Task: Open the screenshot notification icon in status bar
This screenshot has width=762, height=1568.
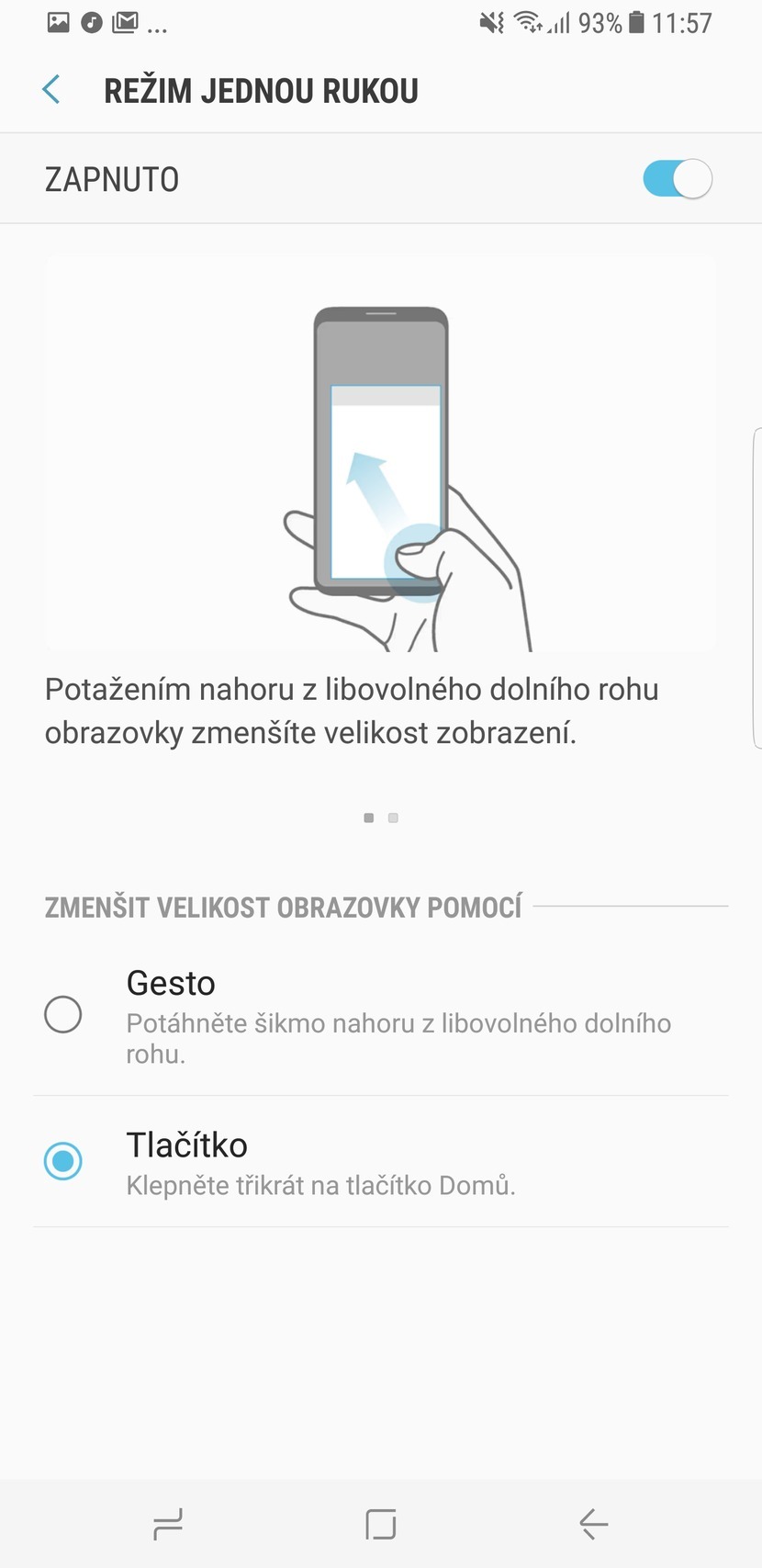Action: [x=59, y=22]
